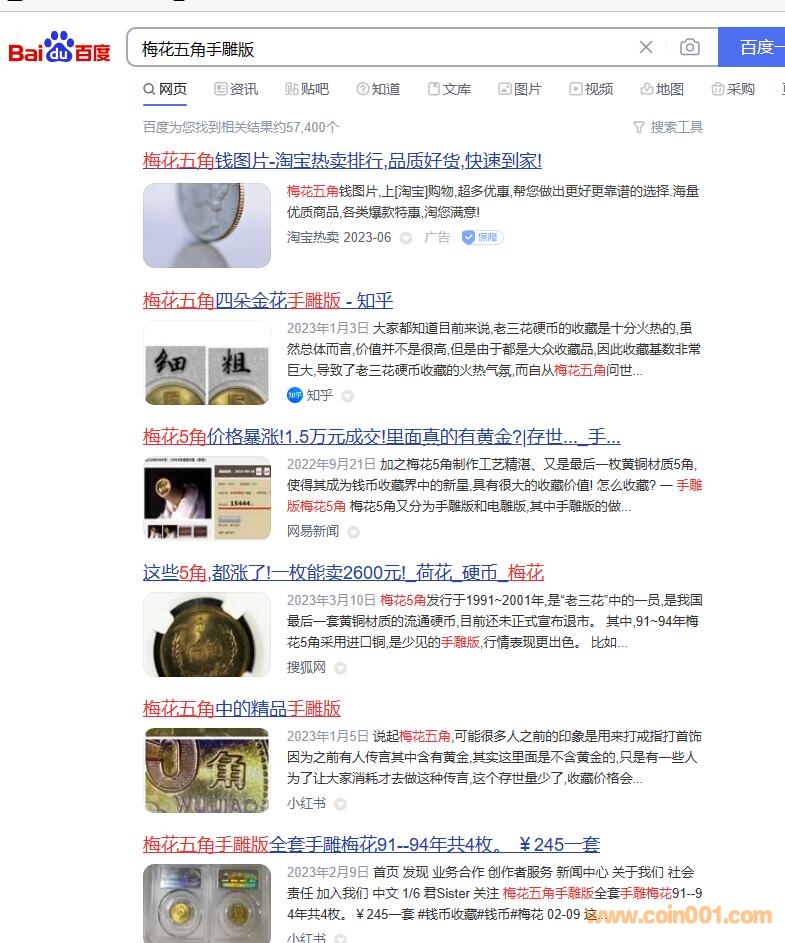785x943 pixels.
Task: Open the 梅花五角钱图片-淘宝热卖排行 ad result
Action: [x=342, y=161]
